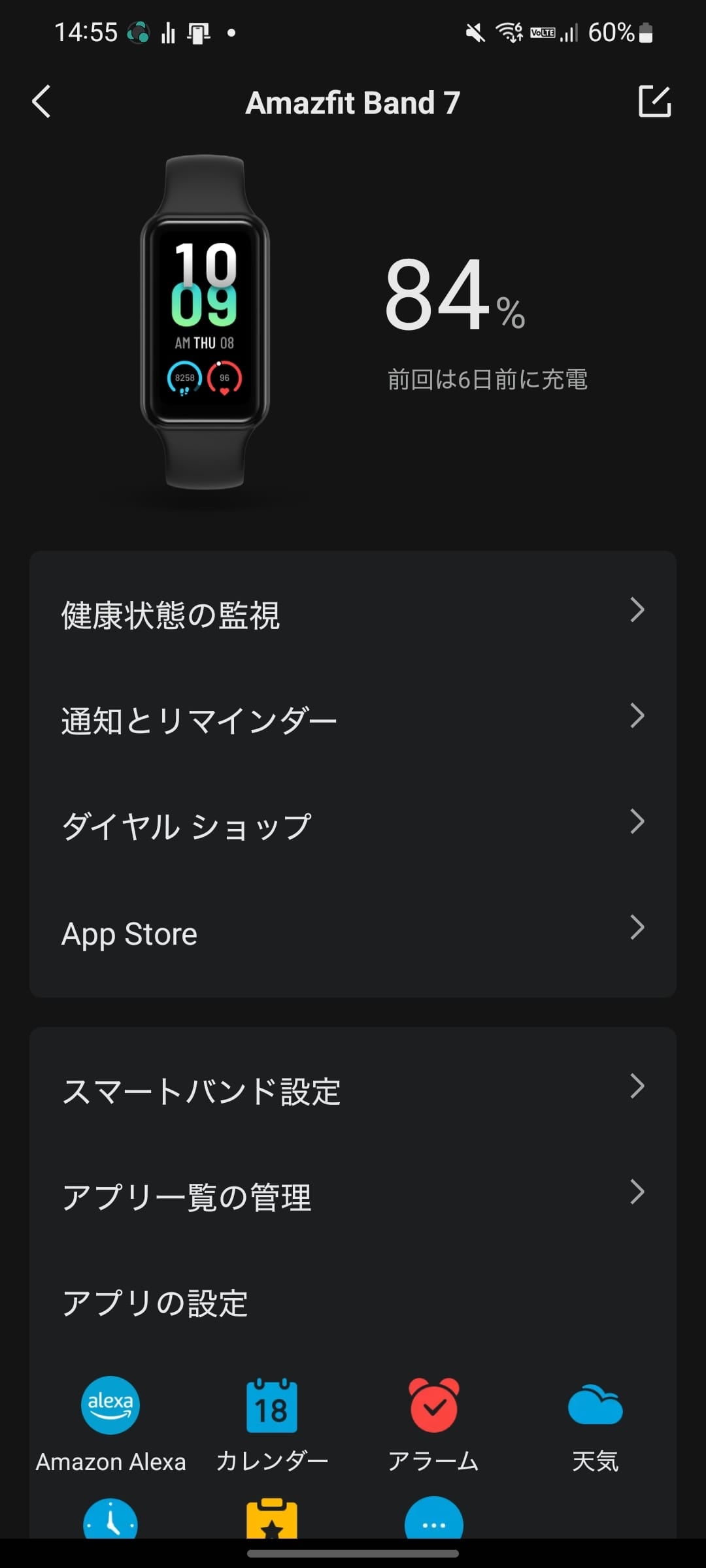Open アプリ一覧の管理
This screenshot has width=706, height=1568.
[353, 1196]
